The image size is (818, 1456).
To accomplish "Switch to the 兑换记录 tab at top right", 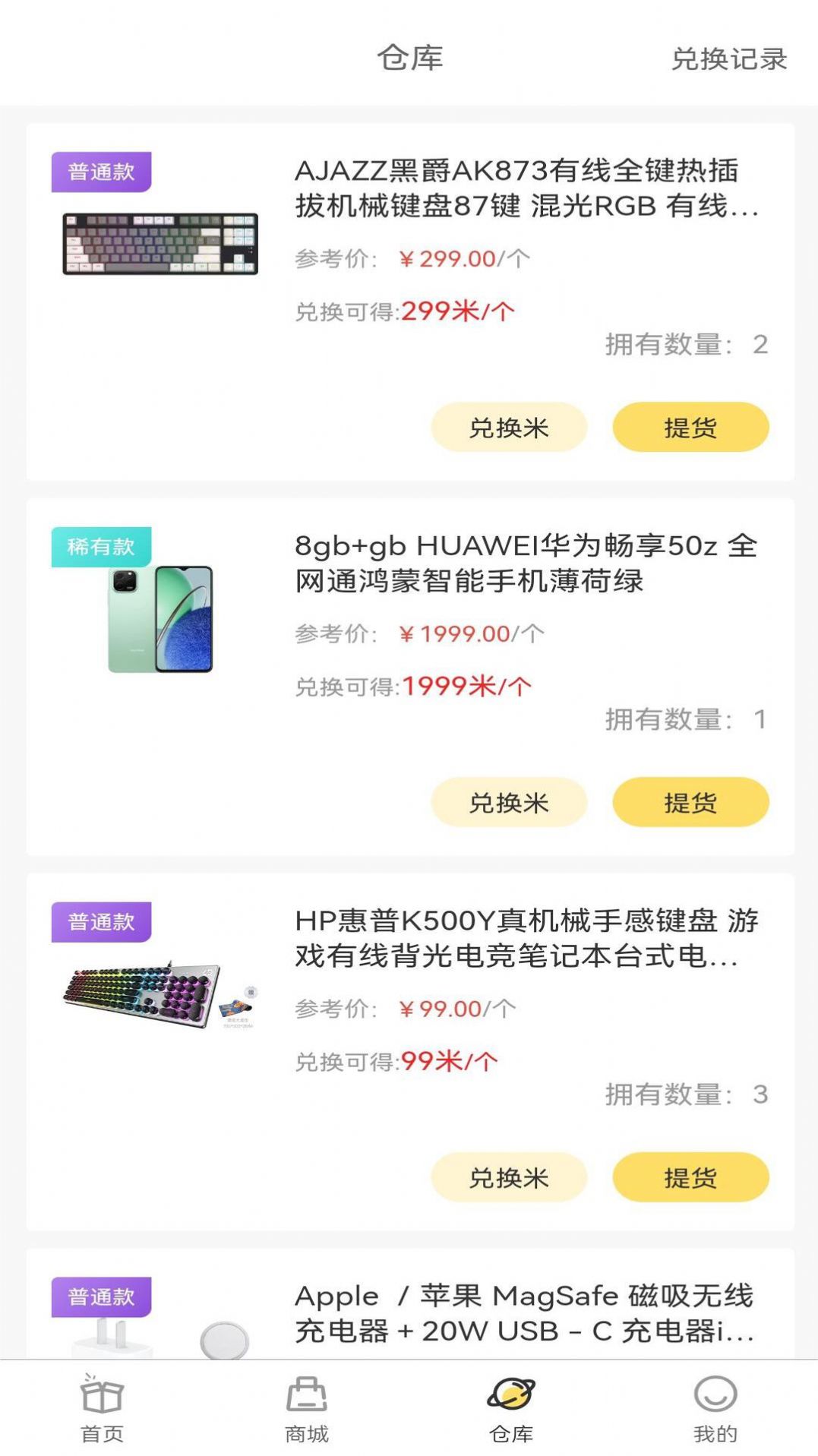I will (728, 59).
